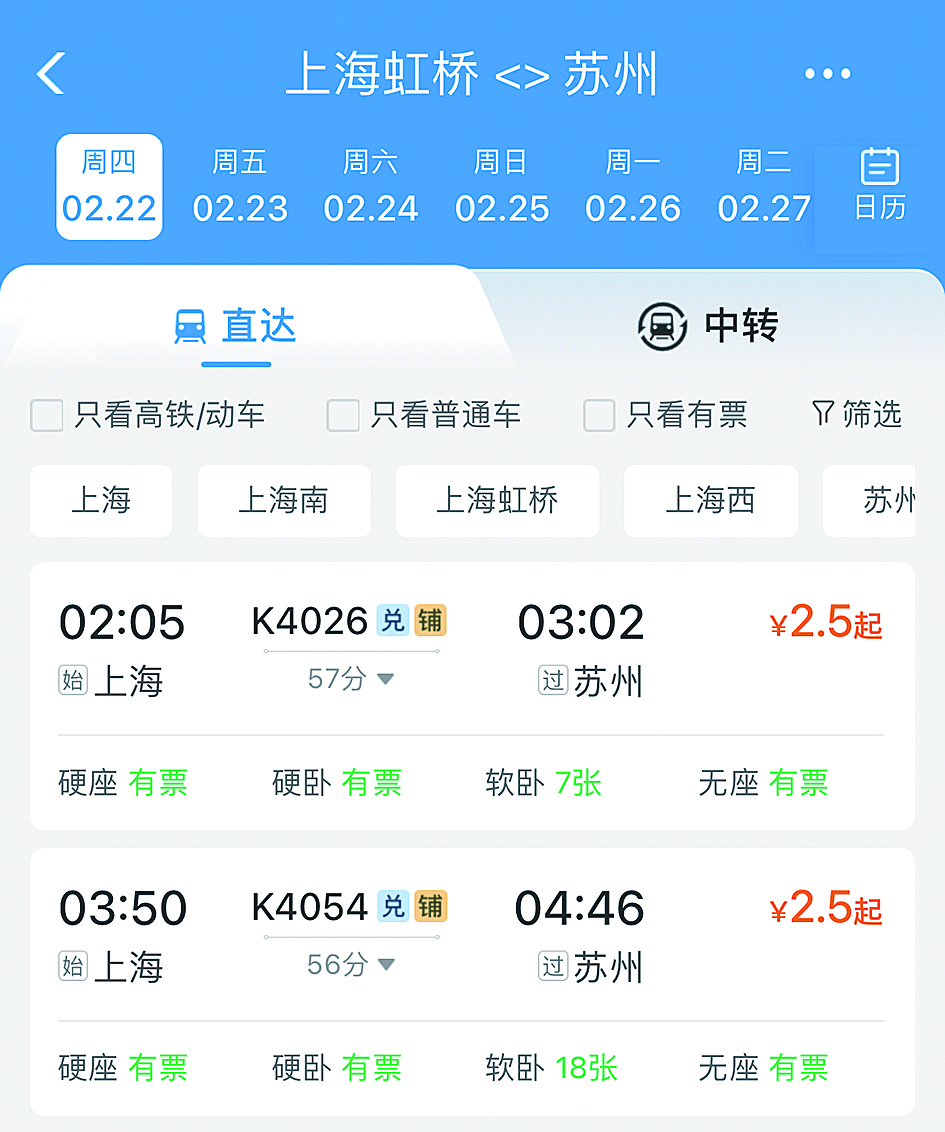Switch to date 周二 02.27

pyautogui.click(x=764, y=187)
